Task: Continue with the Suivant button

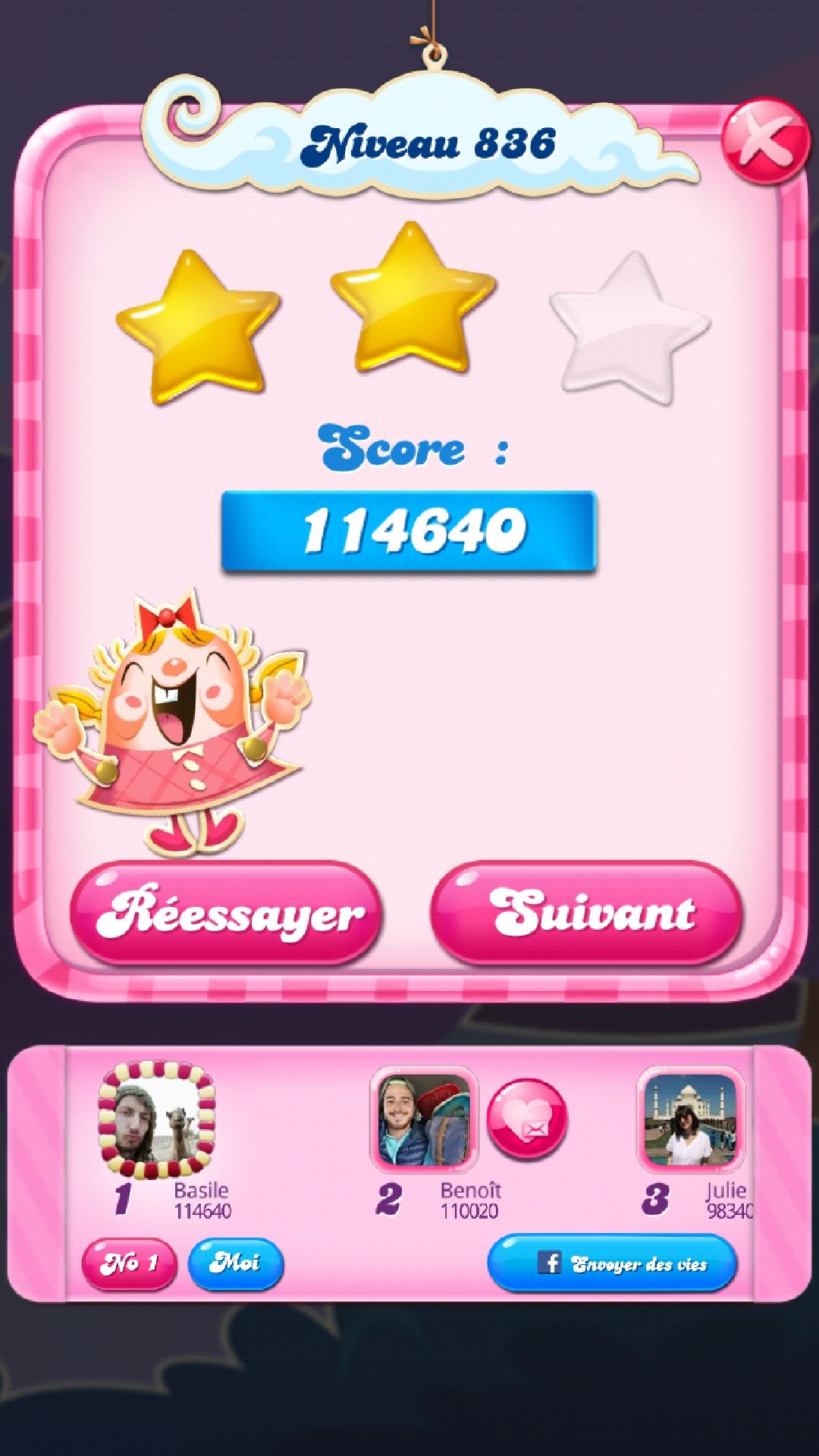Action: tap(586, 913)
